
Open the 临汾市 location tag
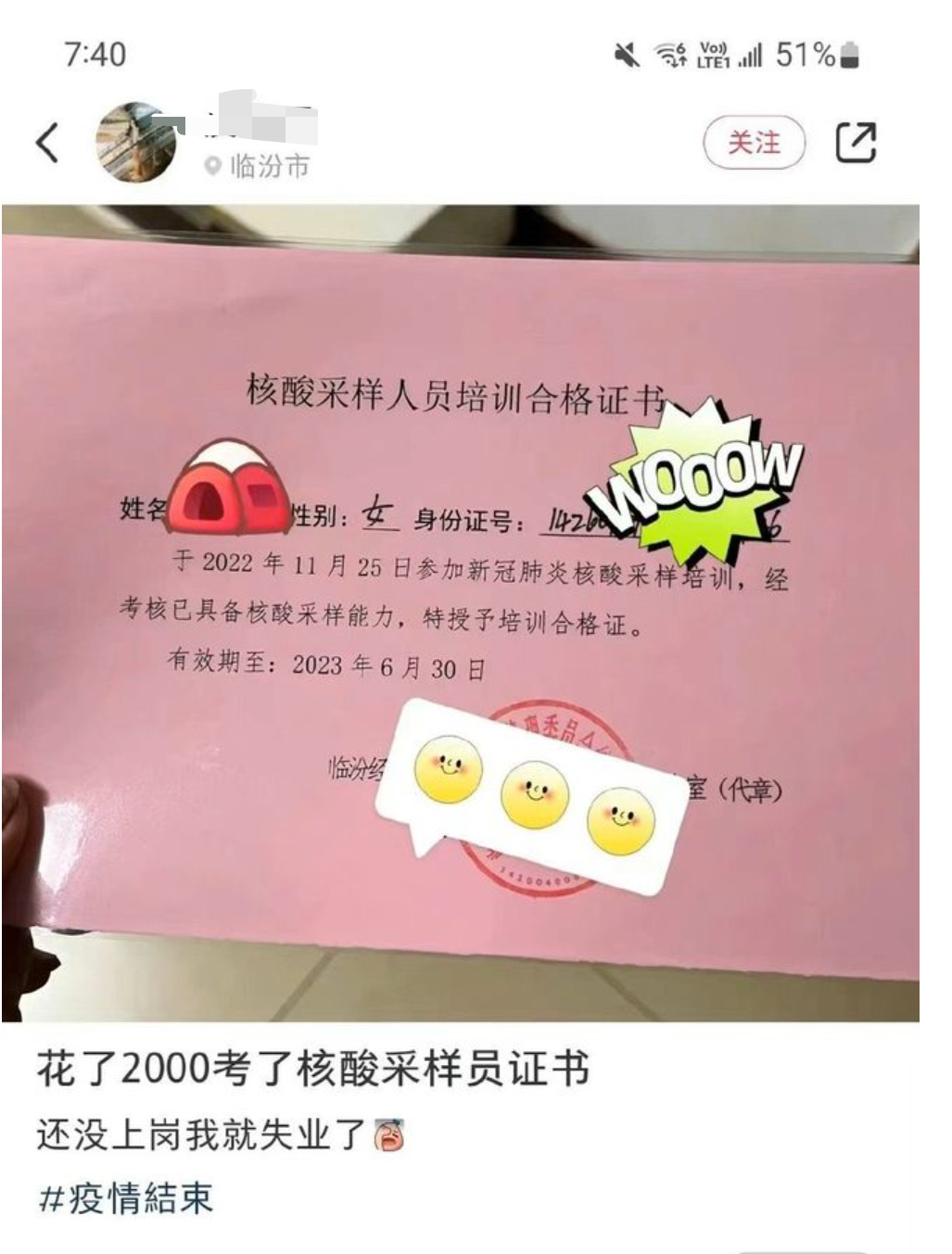click(259, 167)
